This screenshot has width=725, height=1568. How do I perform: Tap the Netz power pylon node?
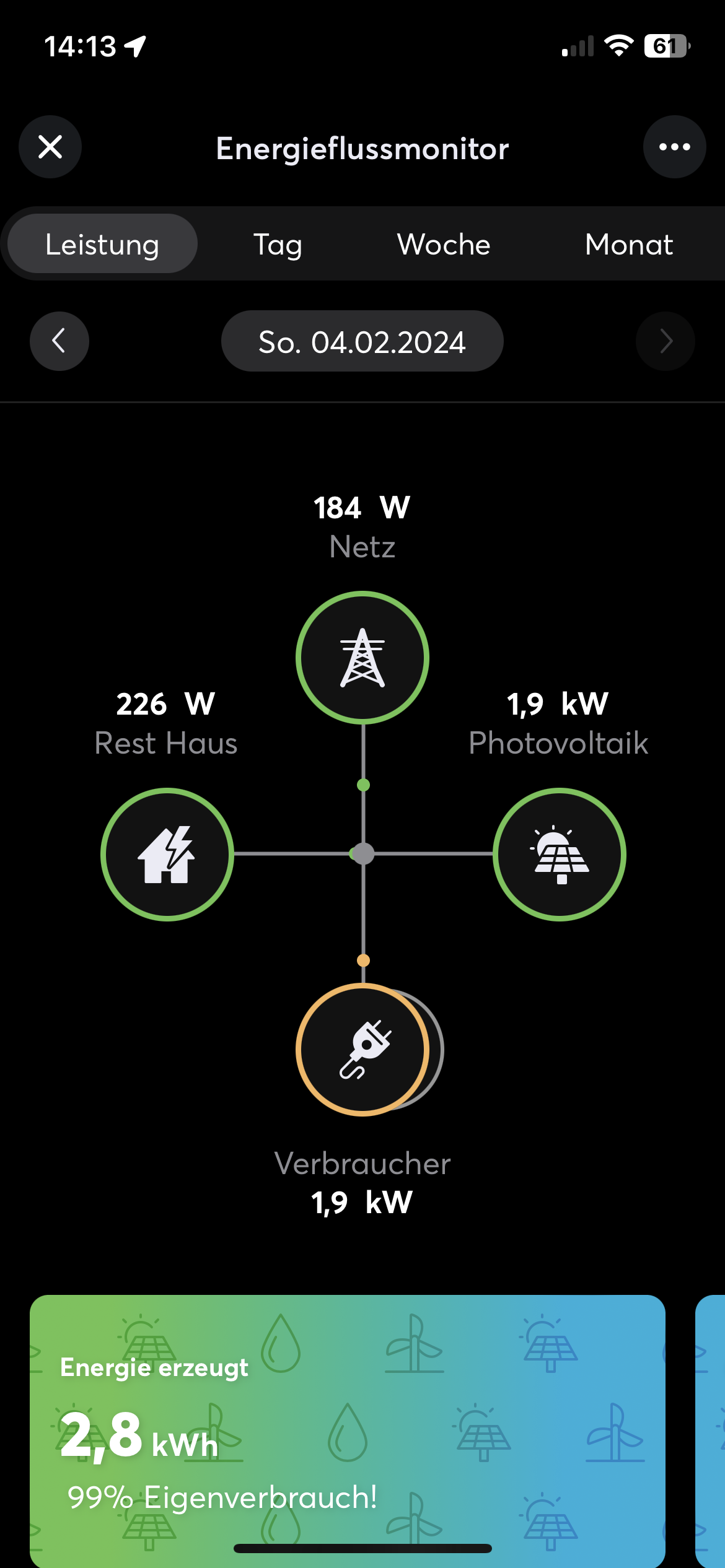pyautogui.click(x=362, y=658)
